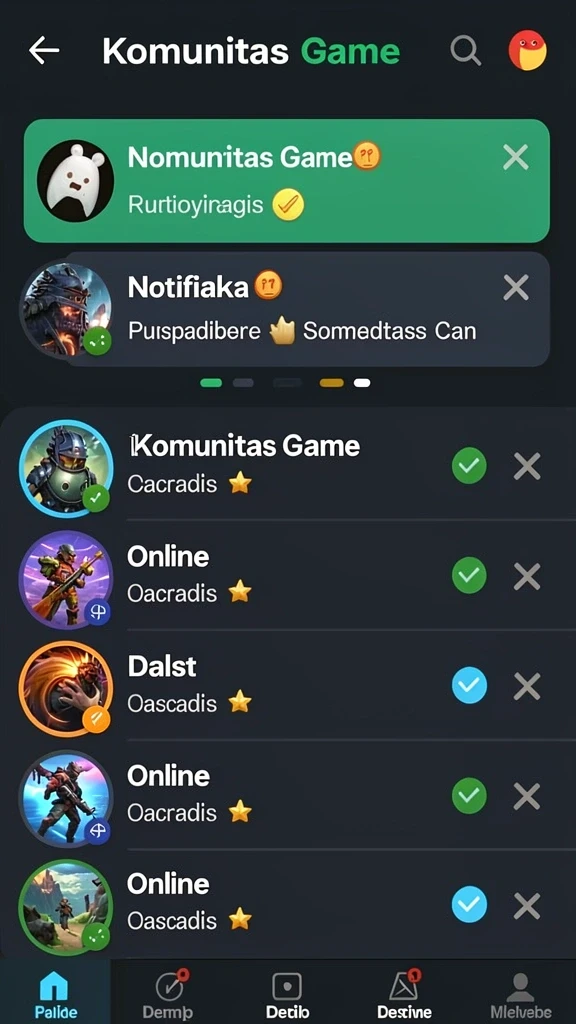Close the Notifiaka notification card
Screen dimensions: 576x1024
(x=516, y=287)
